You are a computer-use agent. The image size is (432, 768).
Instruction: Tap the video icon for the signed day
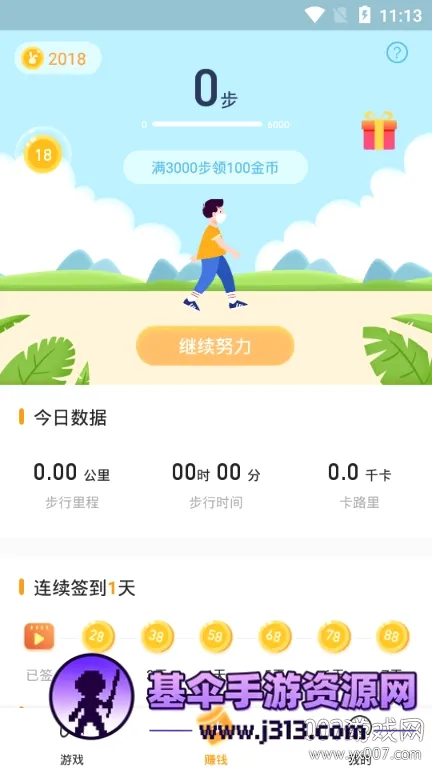click(39, 637)
